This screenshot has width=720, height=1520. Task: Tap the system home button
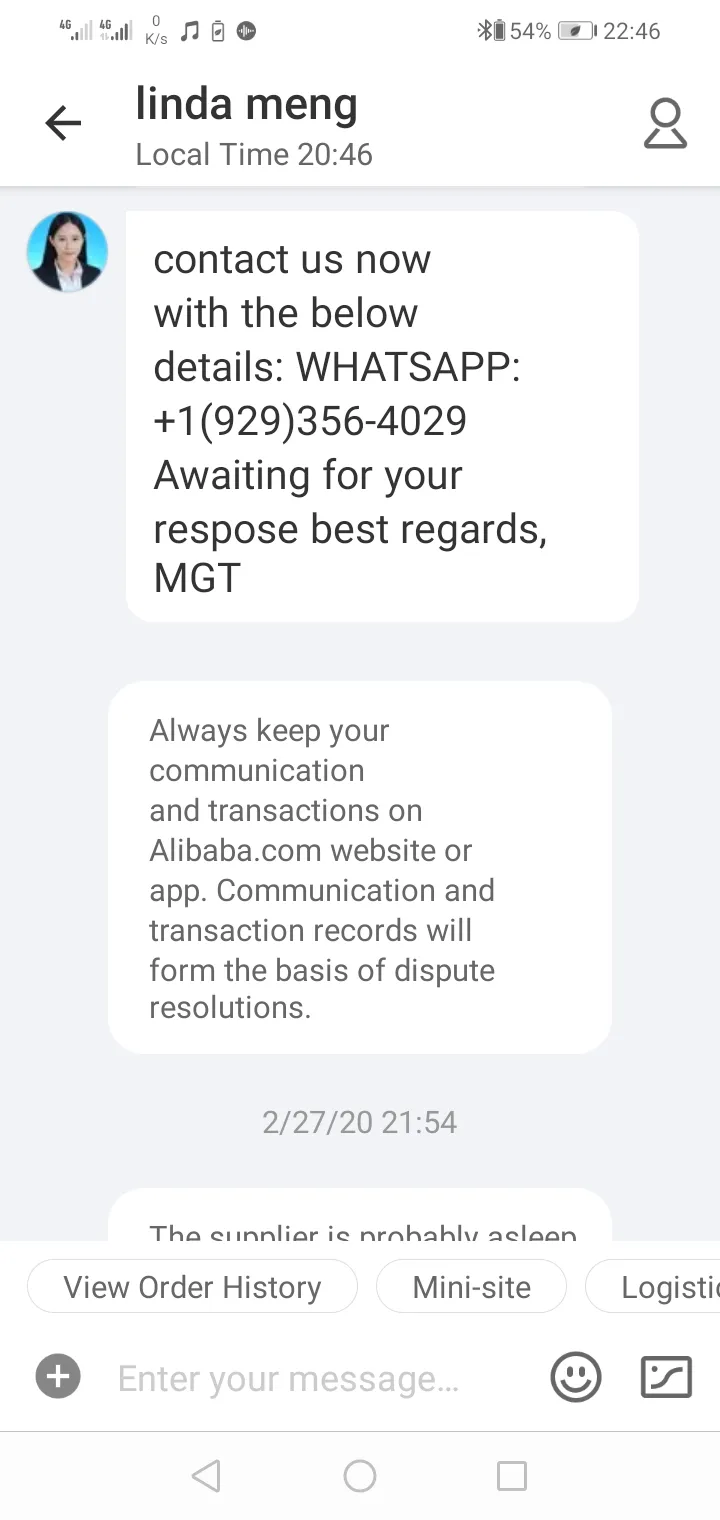pos(360,1476)
